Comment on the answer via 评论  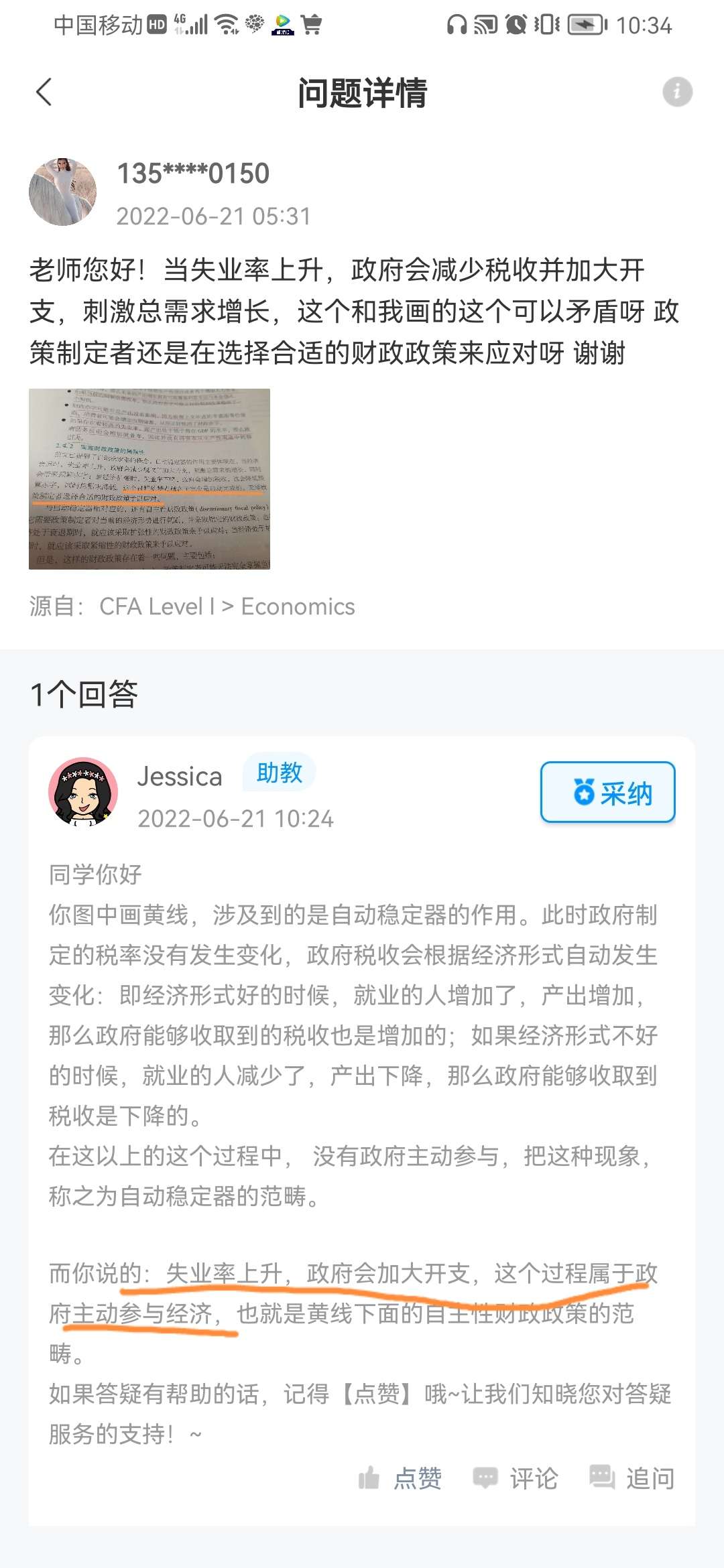516,1478
